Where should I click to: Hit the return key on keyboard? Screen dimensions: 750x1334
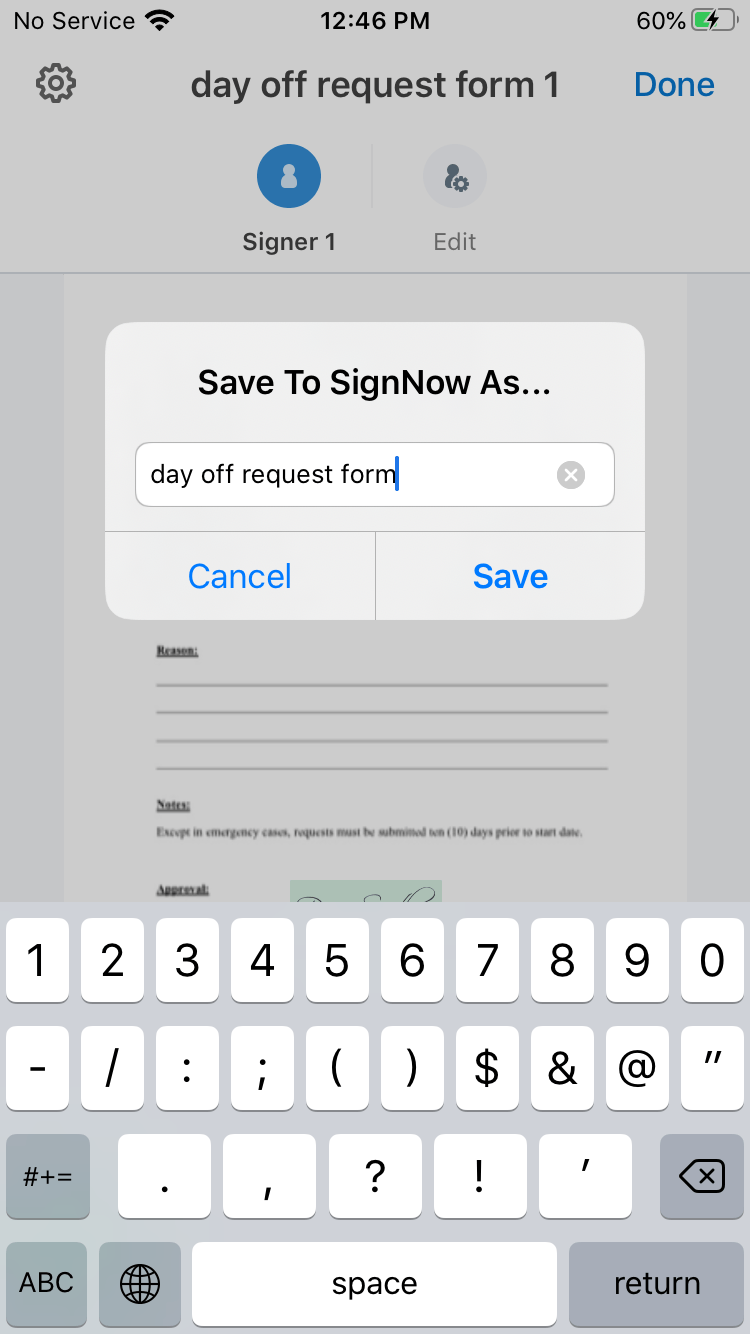coord(656,1284)
